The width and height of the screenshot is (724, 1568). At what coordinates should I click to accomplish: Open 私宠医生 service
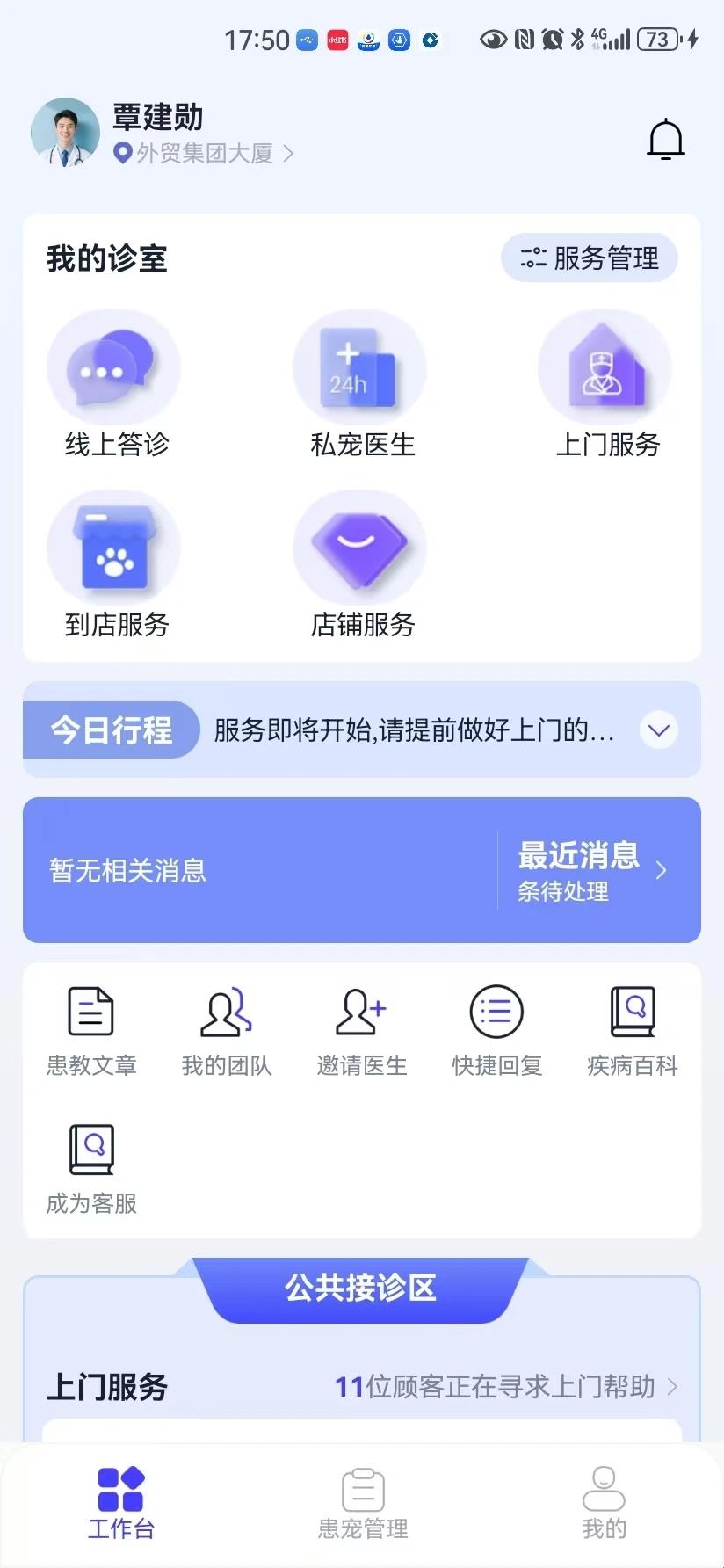pos(361,384)
